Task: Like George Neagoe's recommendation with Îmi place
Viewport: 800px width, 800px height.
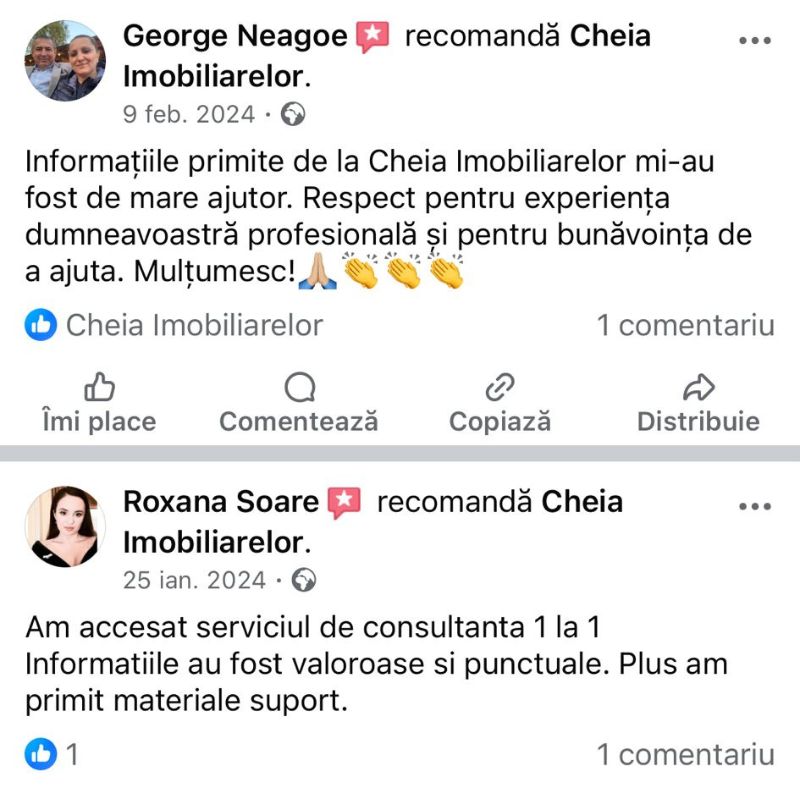Action: 99,404
